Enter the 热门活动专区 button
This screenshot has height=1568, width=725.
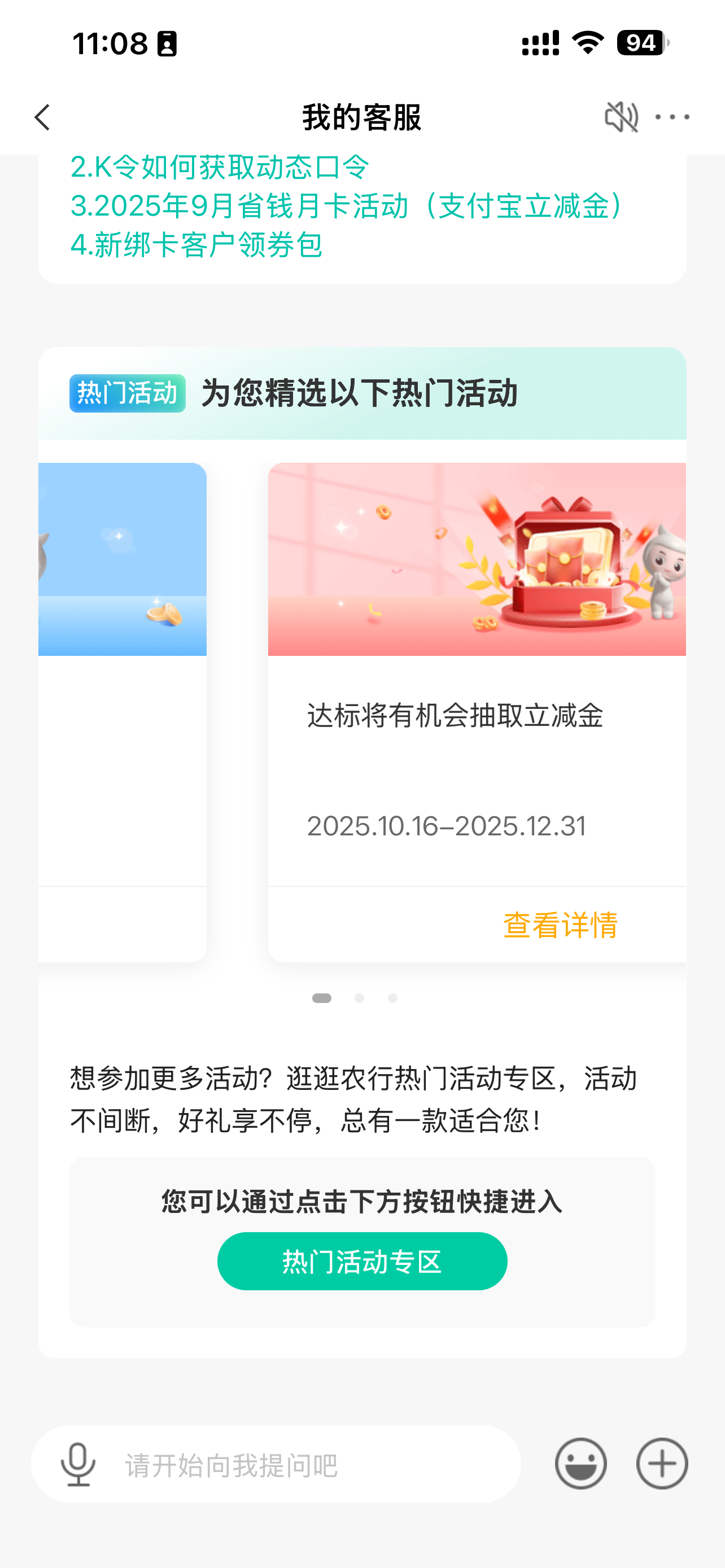click(362, 1261)
